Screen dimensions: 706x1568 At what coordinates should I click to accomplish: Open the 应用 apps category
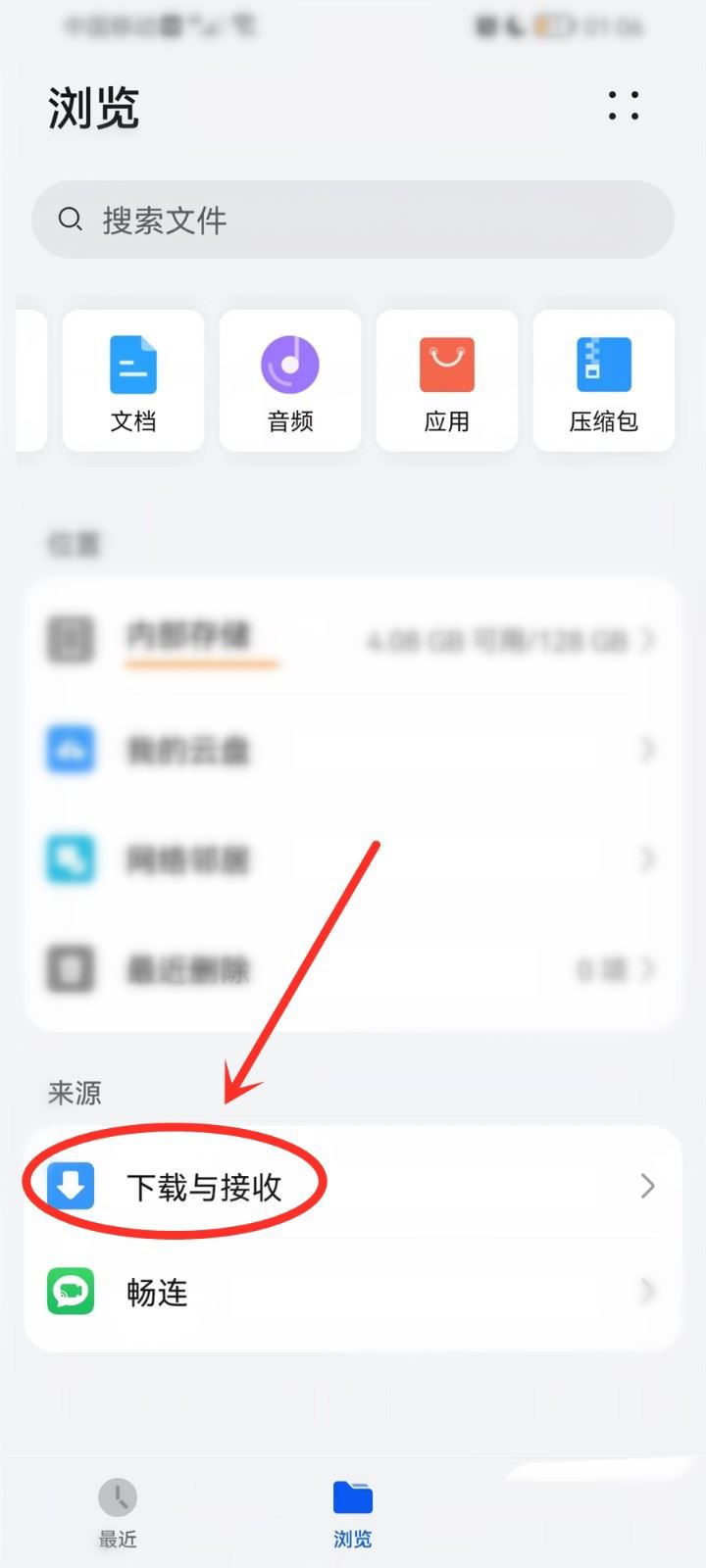[x=447, y=381]
